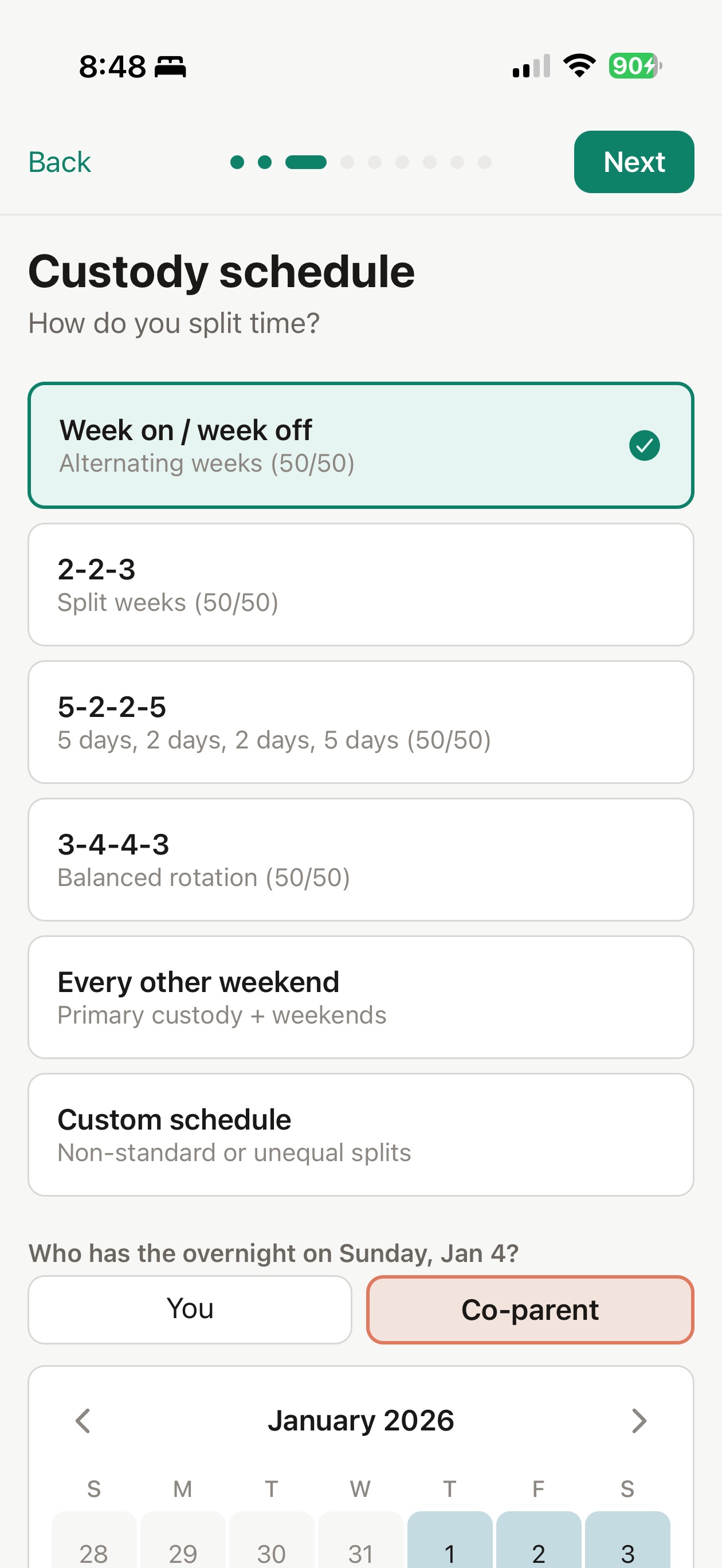Tap the sleep focus icon next to the clock
The height and width of the screenshot is (1568, 722).
[x=168, y=66]
